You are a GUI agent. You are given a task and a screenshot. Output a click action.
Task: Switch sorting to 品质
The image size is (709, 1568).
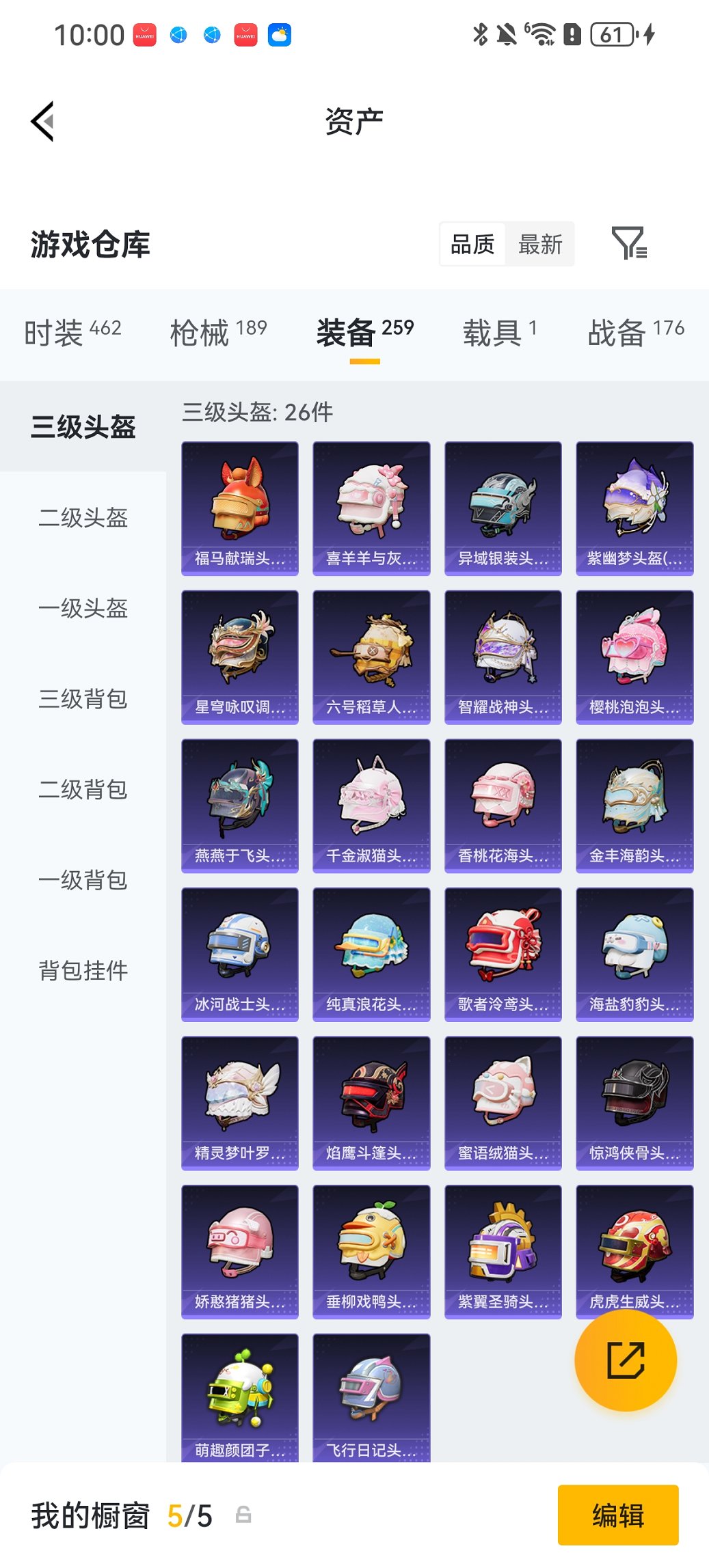pyautogui.click(x=473, y=244)
